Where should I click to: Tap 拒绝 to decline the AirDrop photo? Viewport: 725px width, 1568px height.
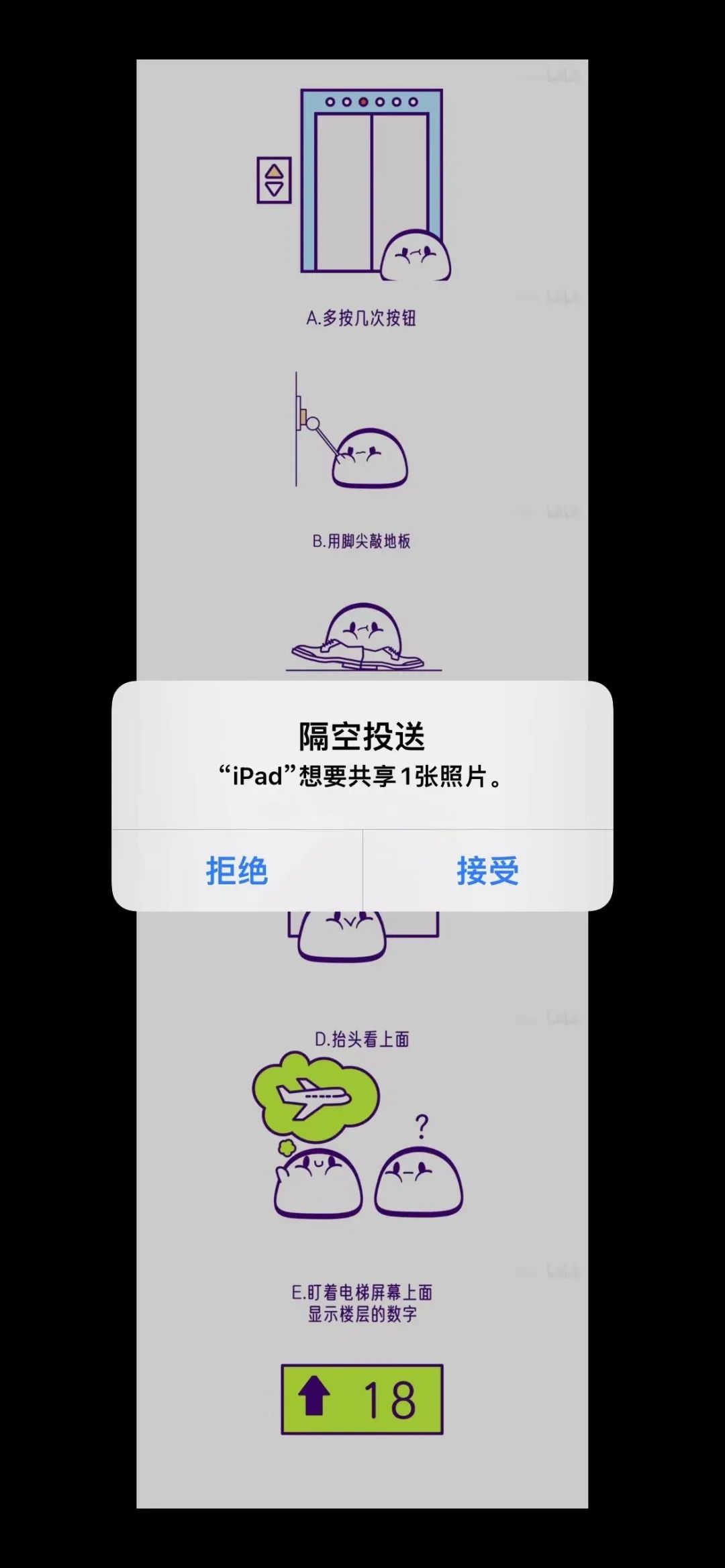pyautogui.click(x=236, y=871)
